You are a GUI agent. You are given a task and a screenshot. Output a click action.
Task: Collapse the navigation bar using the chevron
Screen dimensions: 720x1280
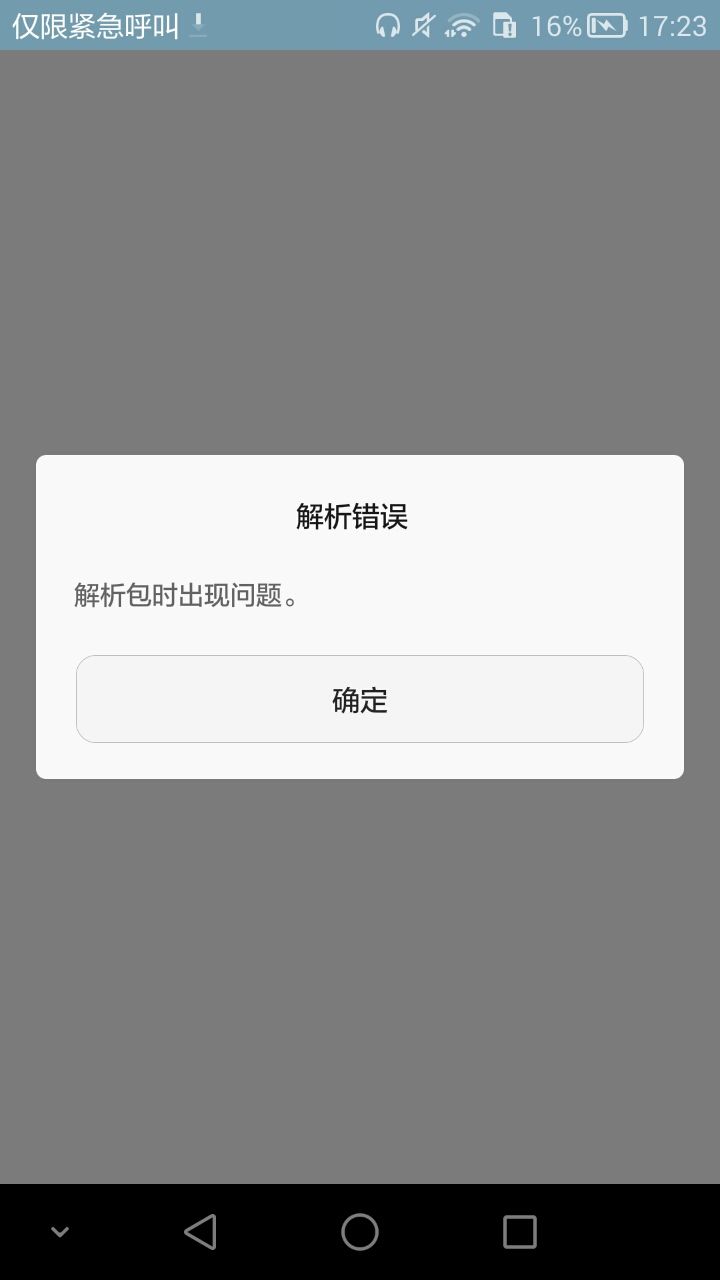[x=60, y=1232]
